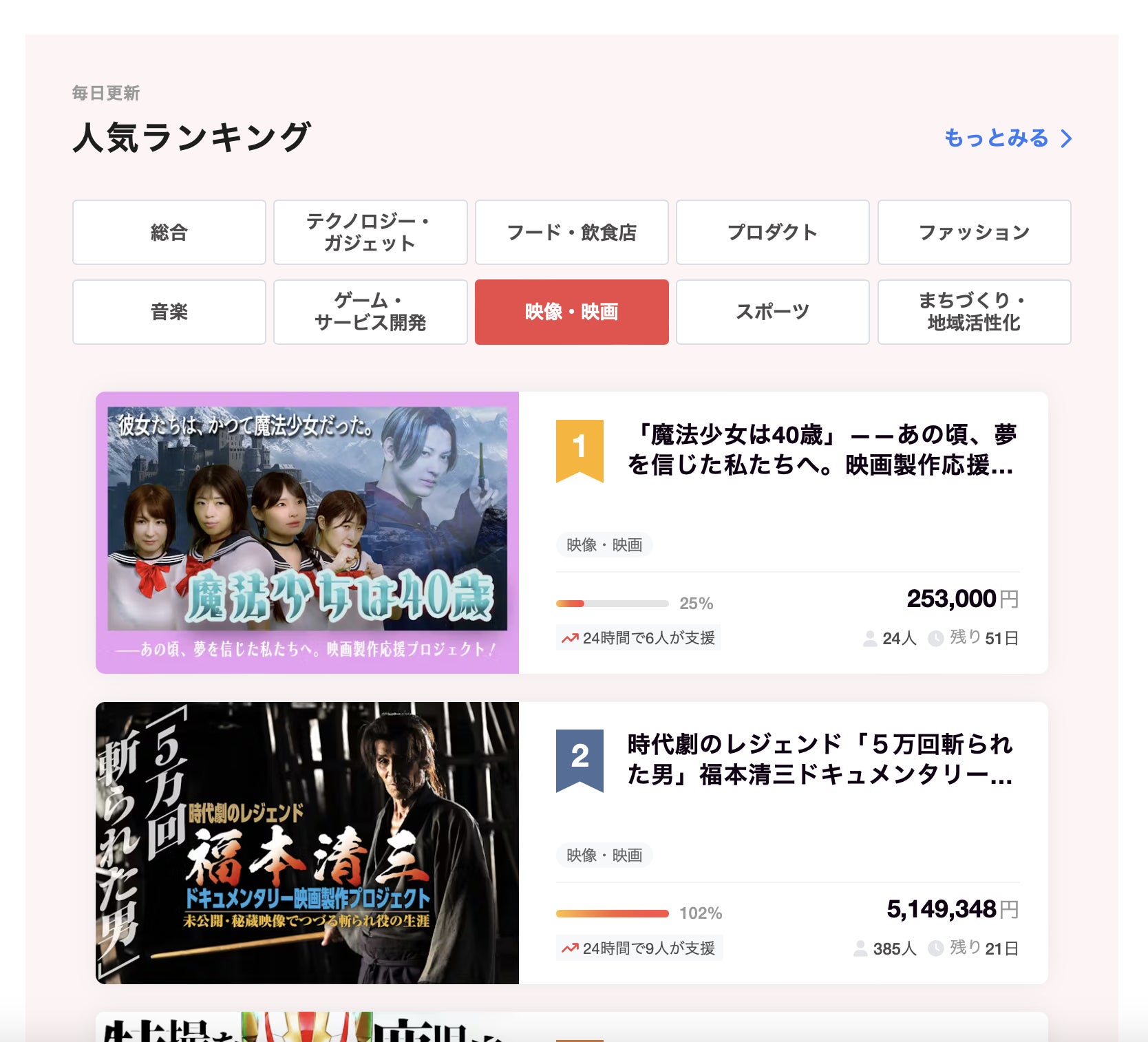
Task: Open the もっとみる link
Action: click(x=1007, y=138)
